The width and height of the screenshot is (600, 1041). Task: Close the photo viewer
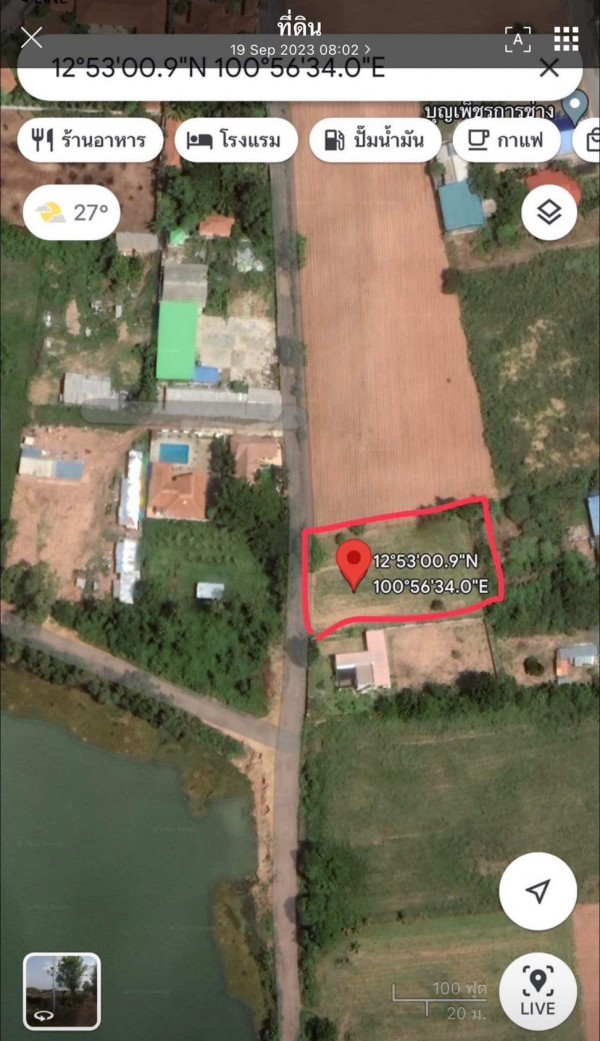tap(31, 38)
